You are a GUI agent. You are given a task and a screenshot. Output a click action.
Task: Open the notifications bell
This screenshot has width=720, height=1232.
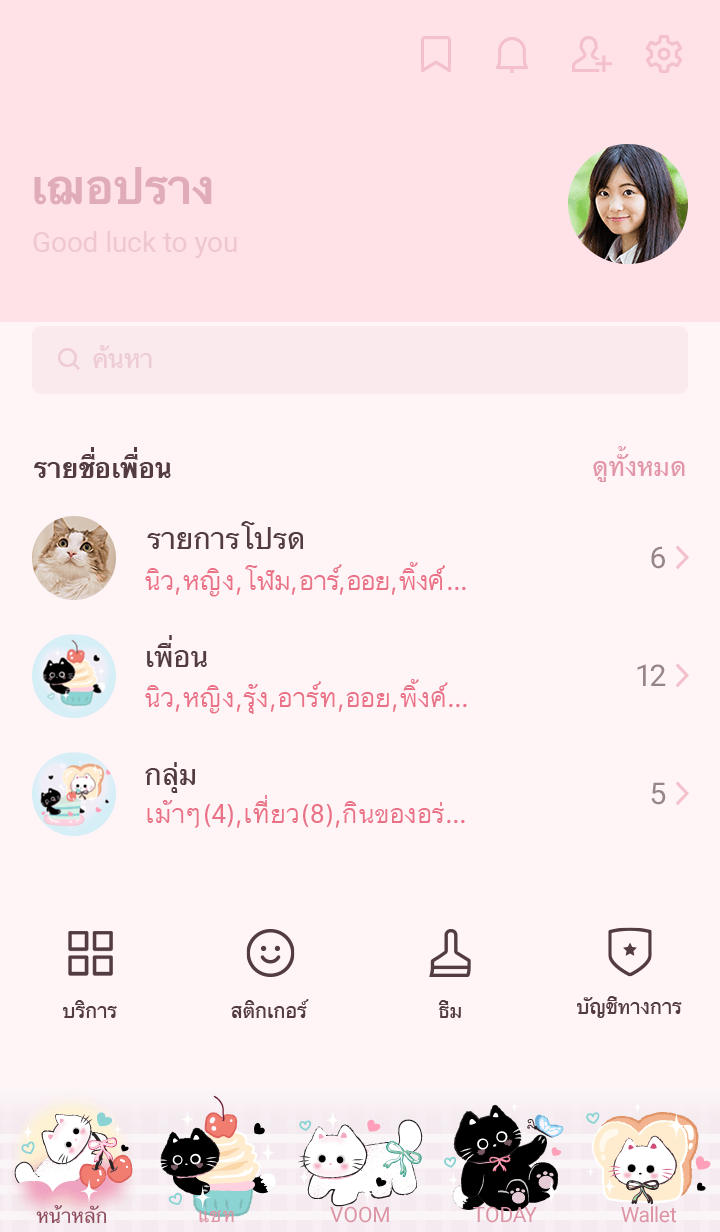tap(512, 54)
